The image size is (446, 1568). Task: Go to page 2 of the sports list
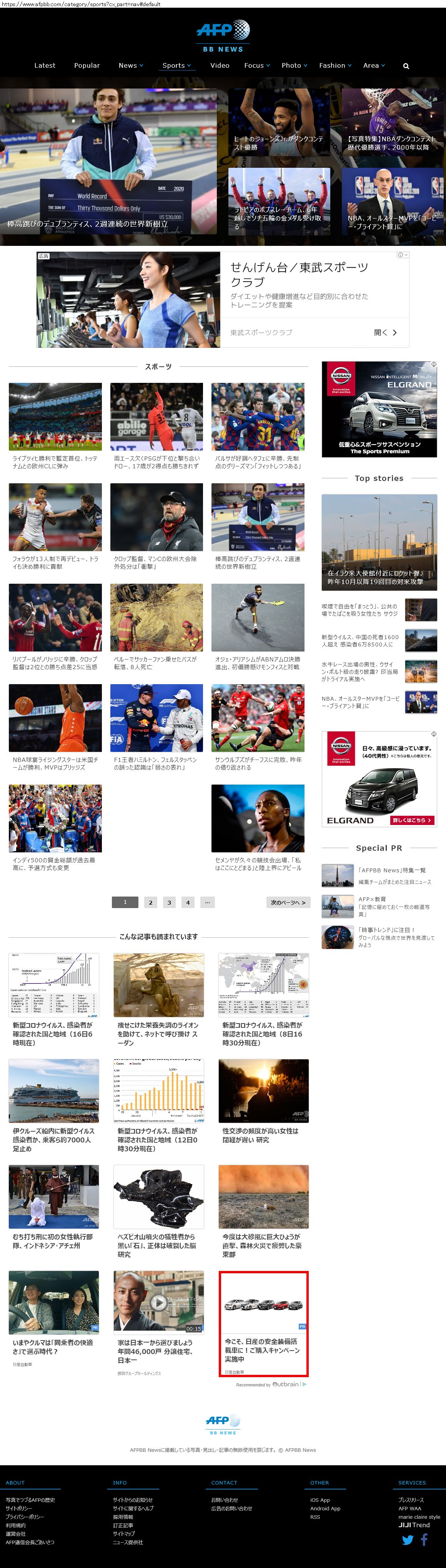pyautogui.click(x=151, y=902)
